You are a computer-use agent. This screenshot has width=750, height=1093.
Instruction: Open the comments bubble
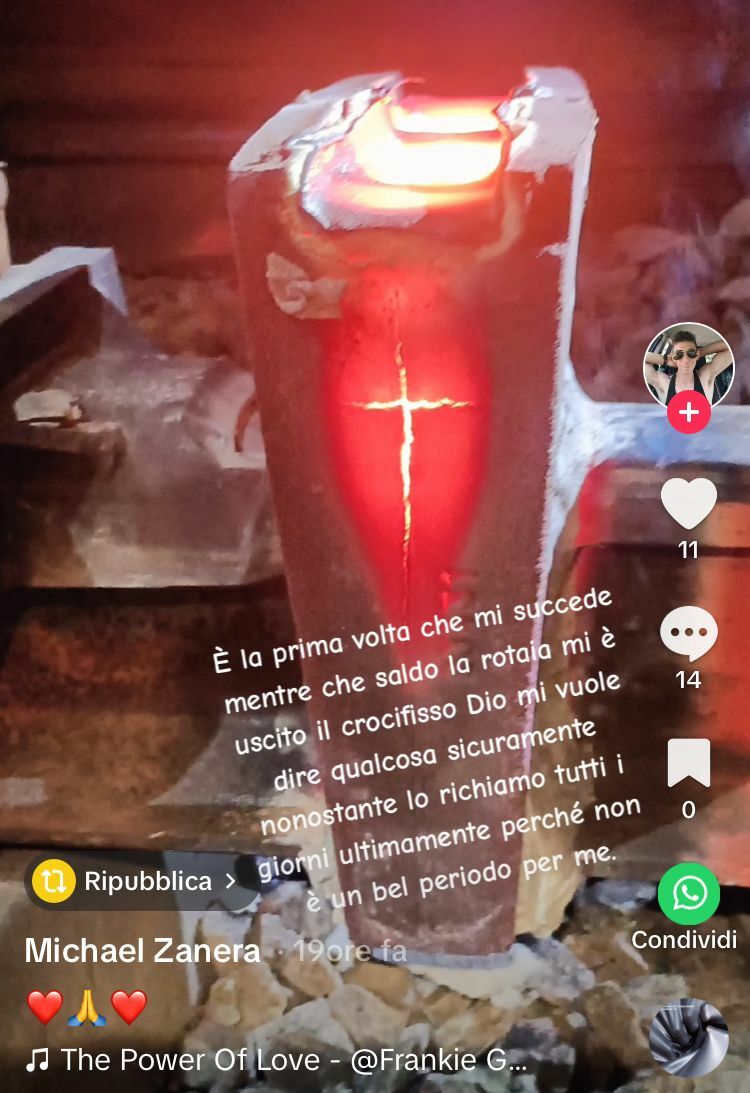(x=688, y=634)
